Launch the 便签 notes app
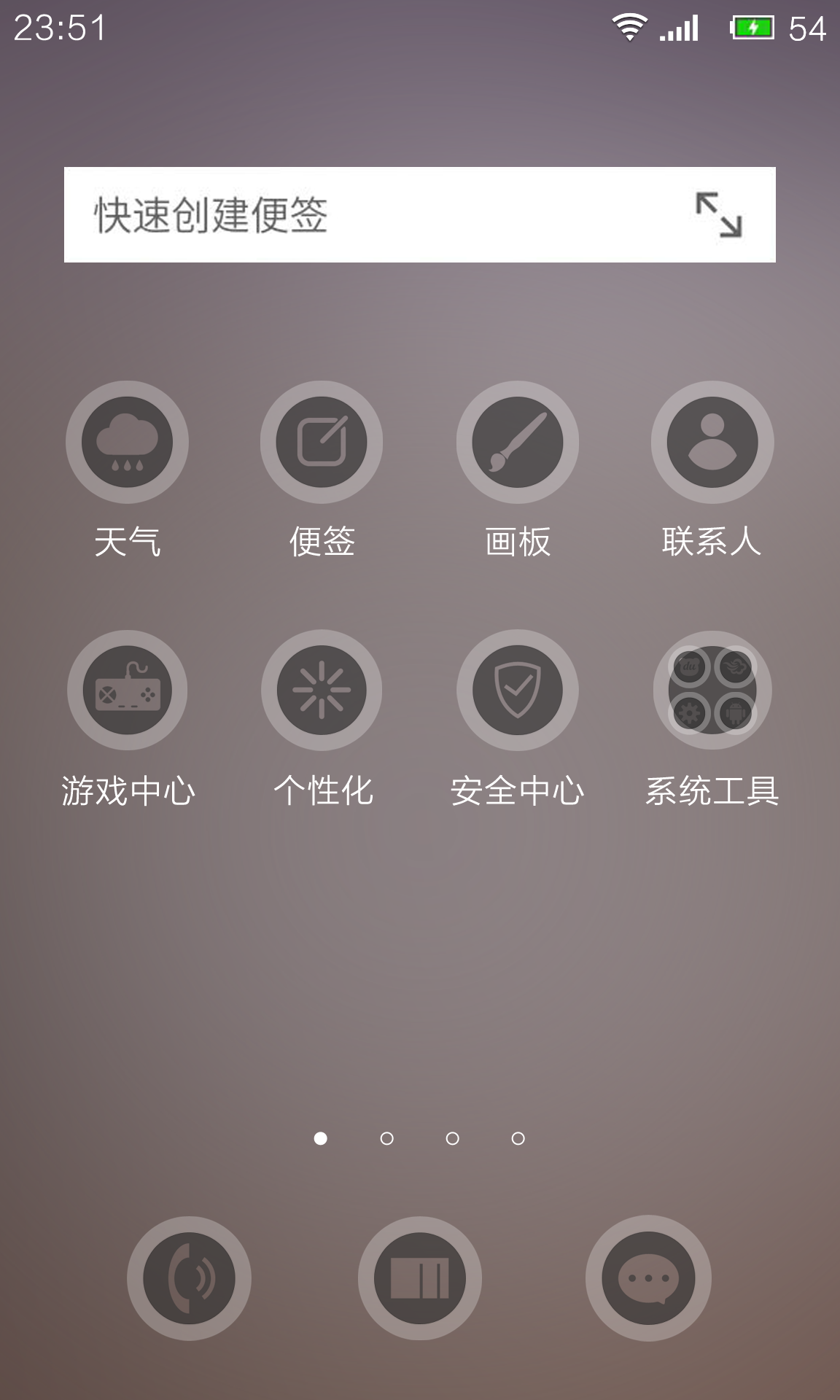 pos(322,443)
